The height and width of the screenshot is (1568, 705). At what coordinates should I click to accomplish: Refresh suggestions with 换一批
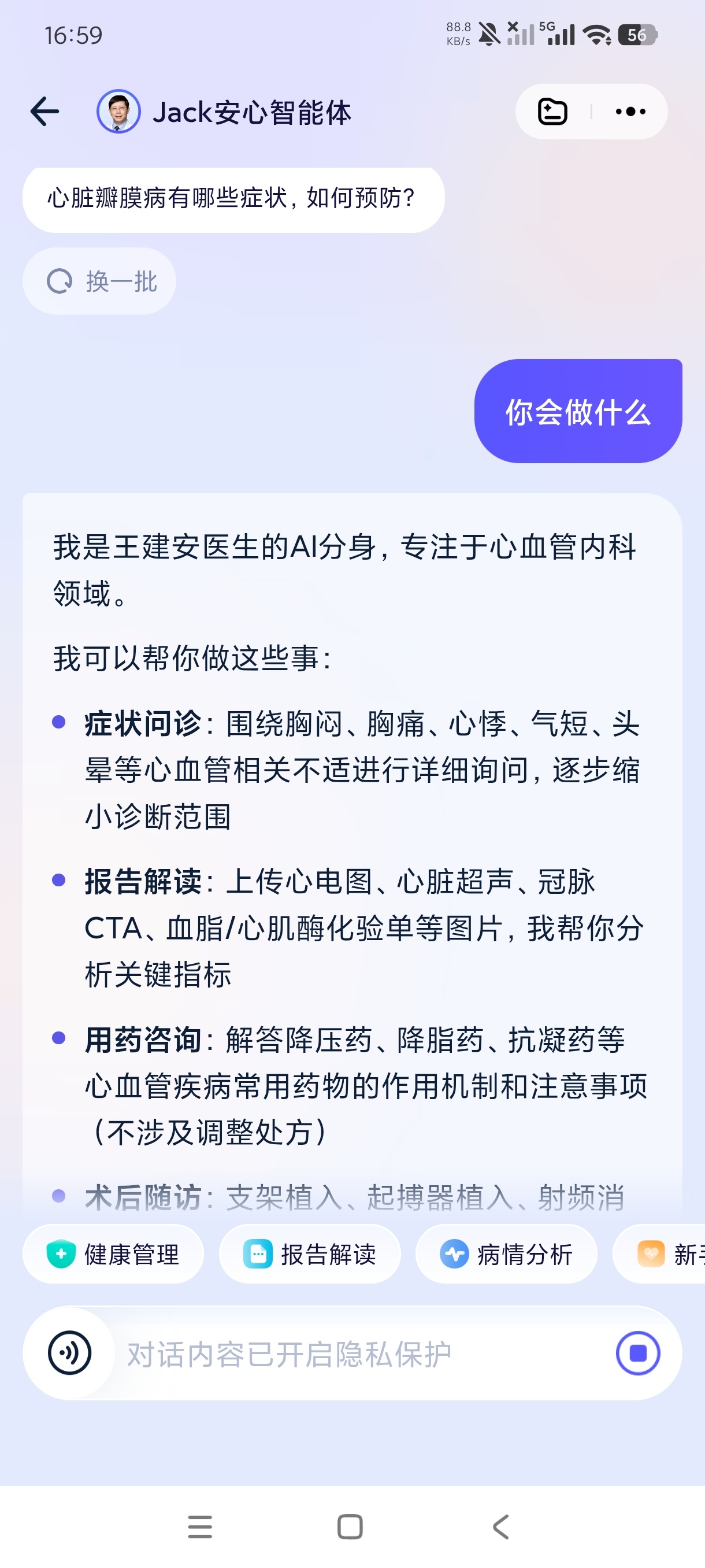(x=99, y=281)
